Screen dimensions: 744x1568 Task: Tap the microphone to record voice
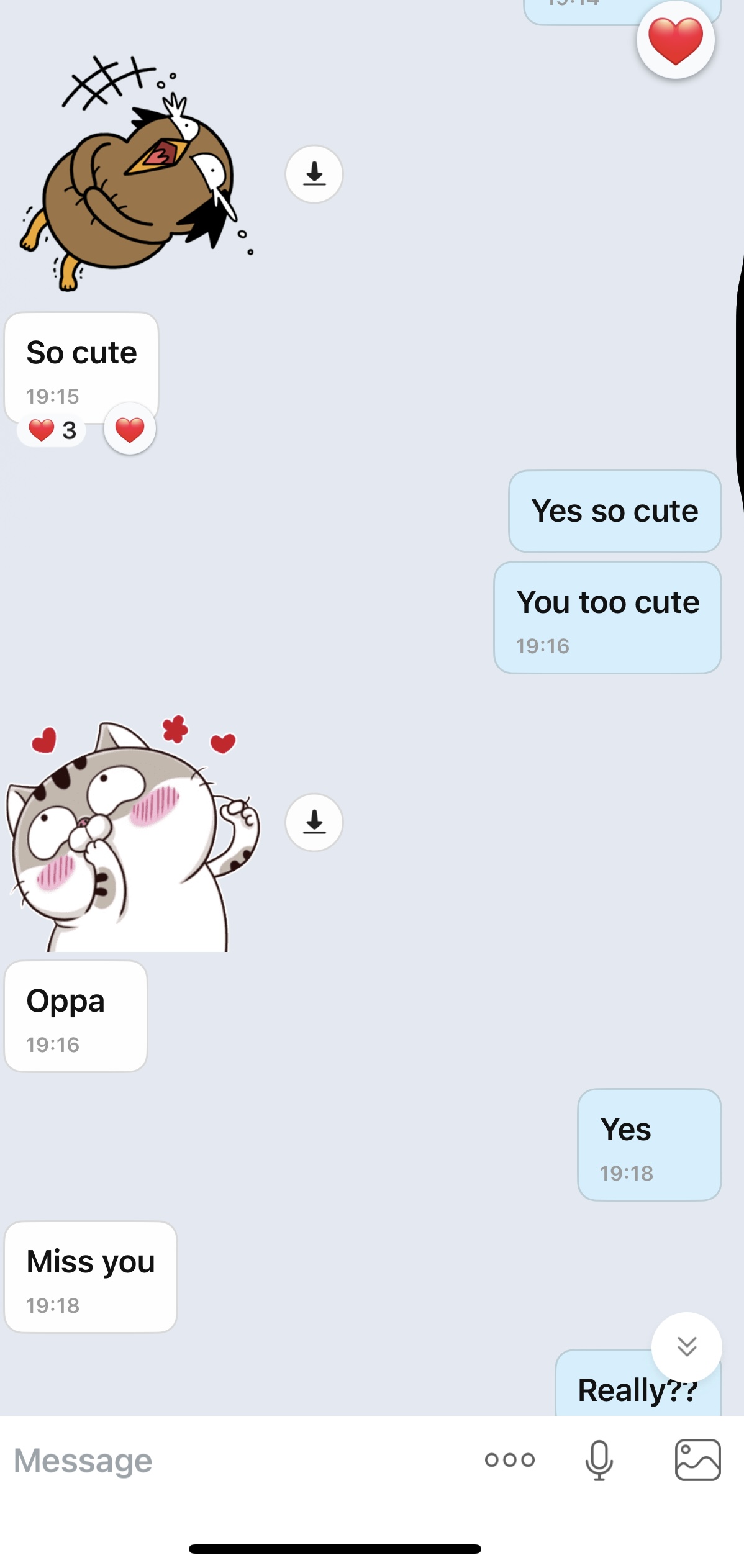pyautogui.click(x=599, y=1460)
